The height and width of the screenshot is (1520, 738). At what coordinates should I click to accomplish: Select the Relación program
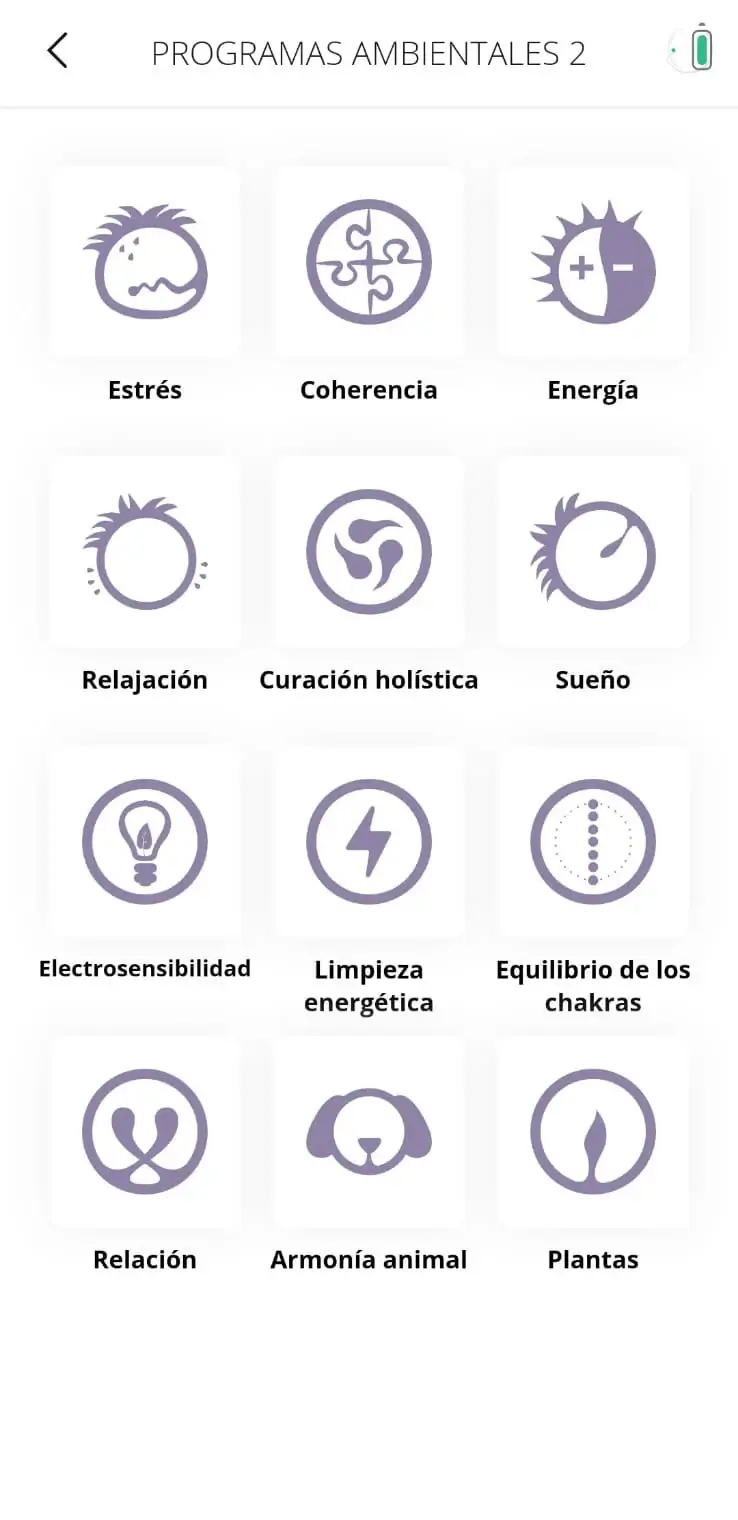click(x=145, y=1132)
